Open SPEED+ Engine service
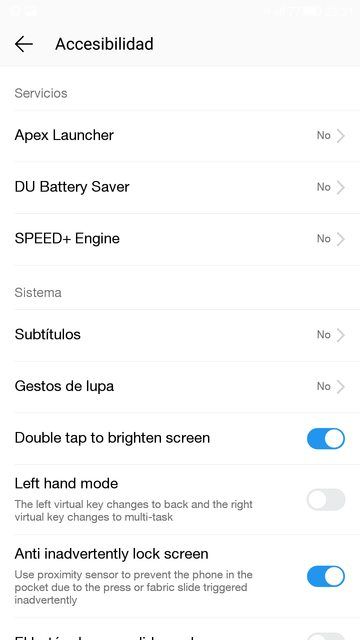Image resolution: width=360 pixels, height=640 pixels. click(180, 239)
